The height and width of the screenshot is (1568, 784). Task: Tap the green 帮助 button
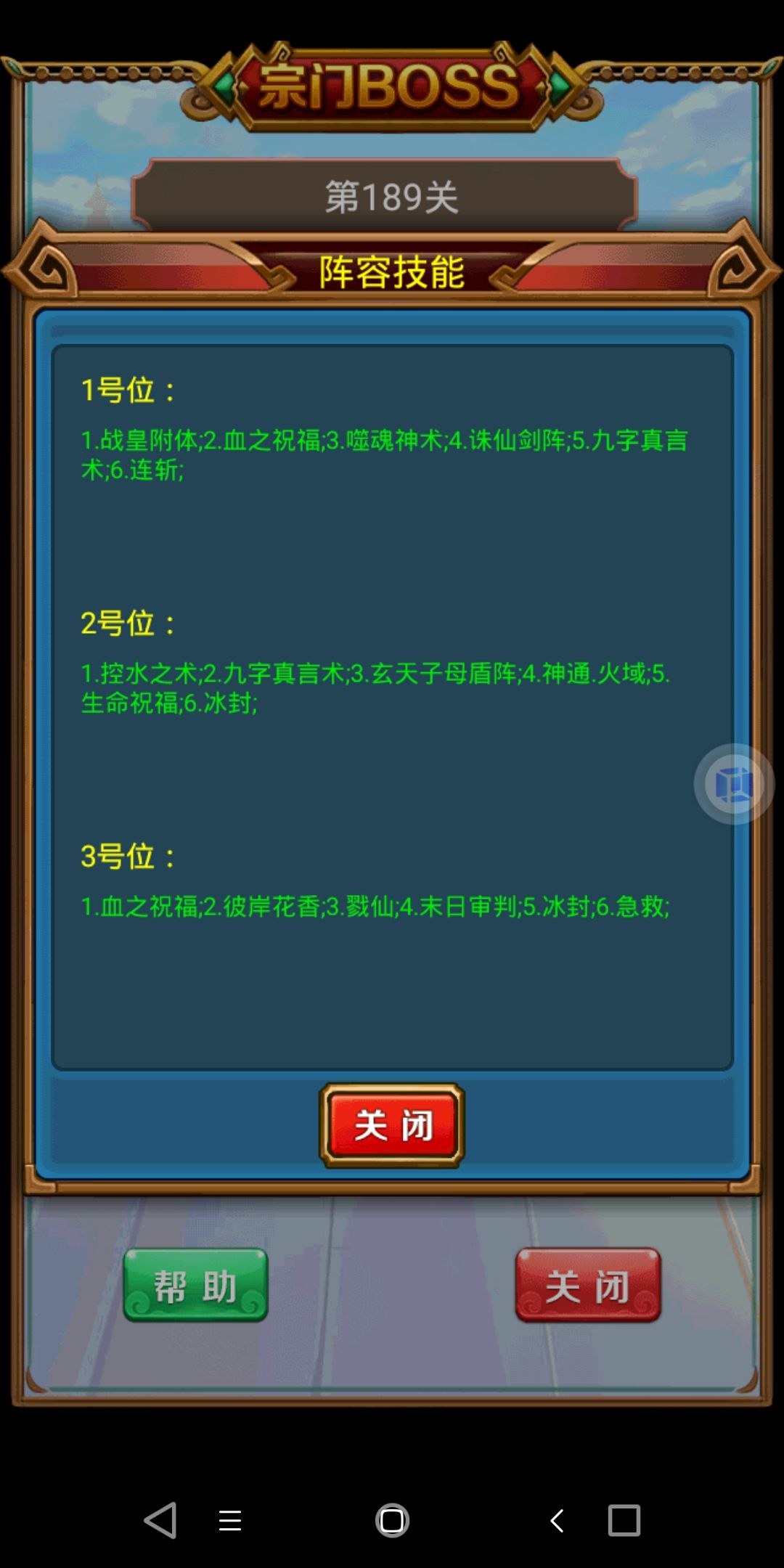(x=195, y=1283)
